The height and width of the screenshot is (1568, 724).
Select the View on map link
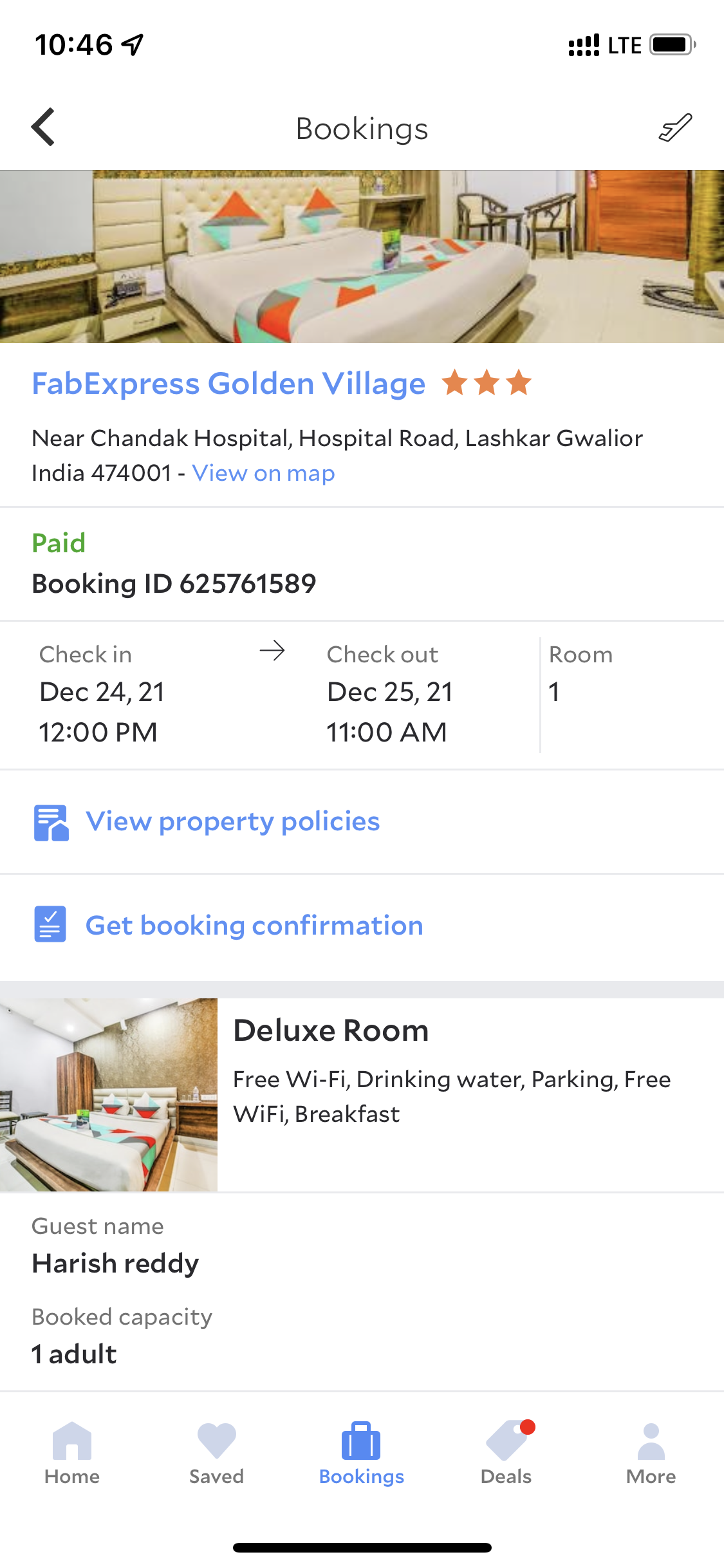[263, 473]
